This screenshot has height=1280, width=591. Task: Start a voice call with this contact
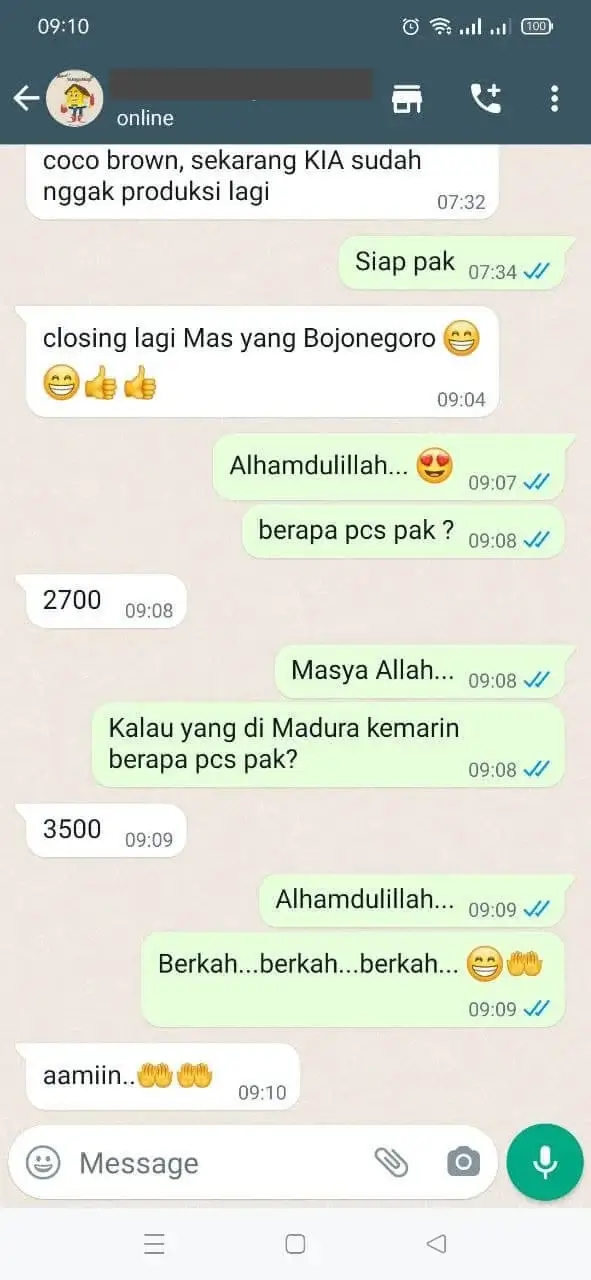486,98
